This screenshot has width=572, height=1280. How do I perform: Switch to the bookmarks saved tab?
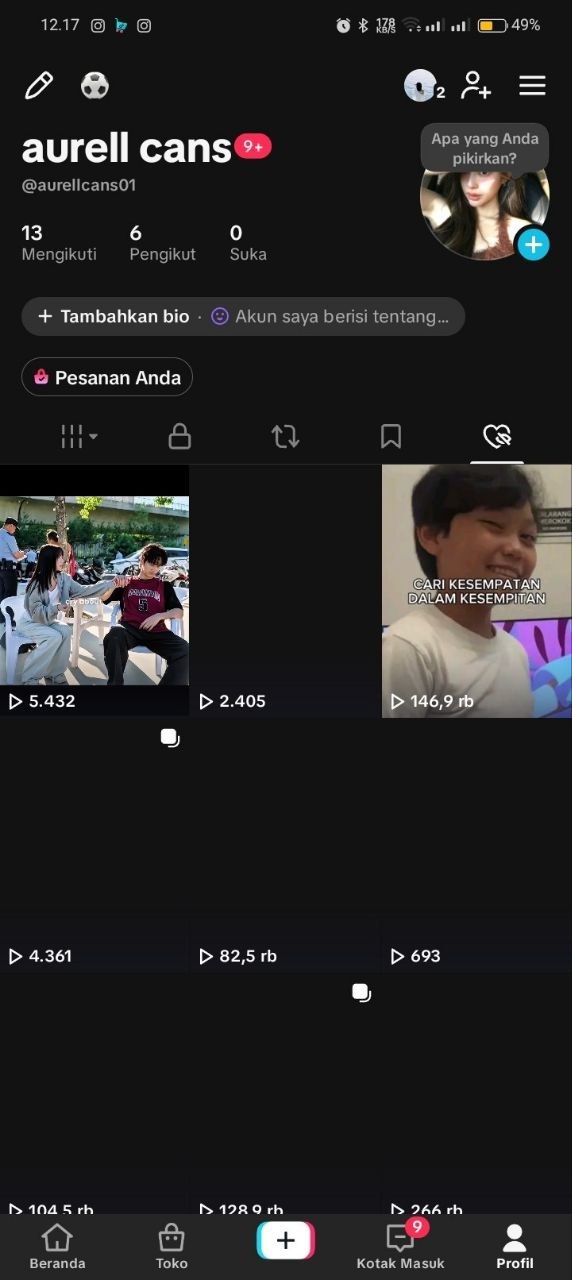pyautogui.click(x=391, y=436)
